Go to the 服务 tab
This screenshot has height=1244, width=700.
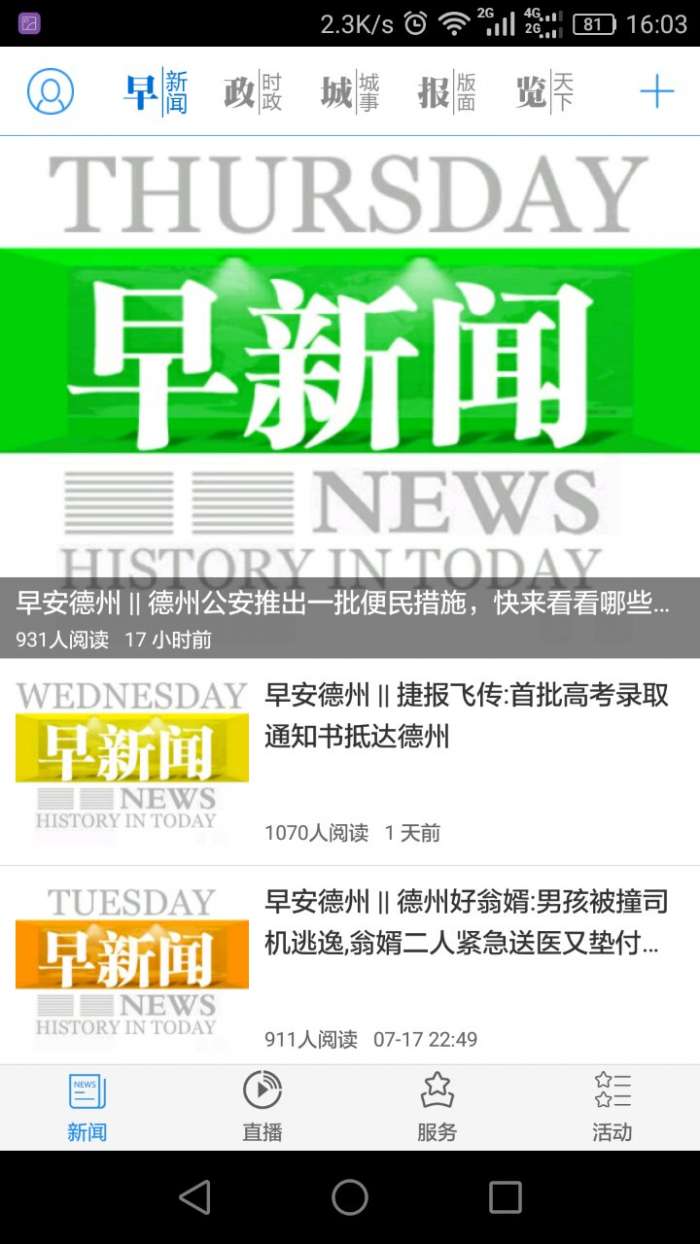[437, 1107]
